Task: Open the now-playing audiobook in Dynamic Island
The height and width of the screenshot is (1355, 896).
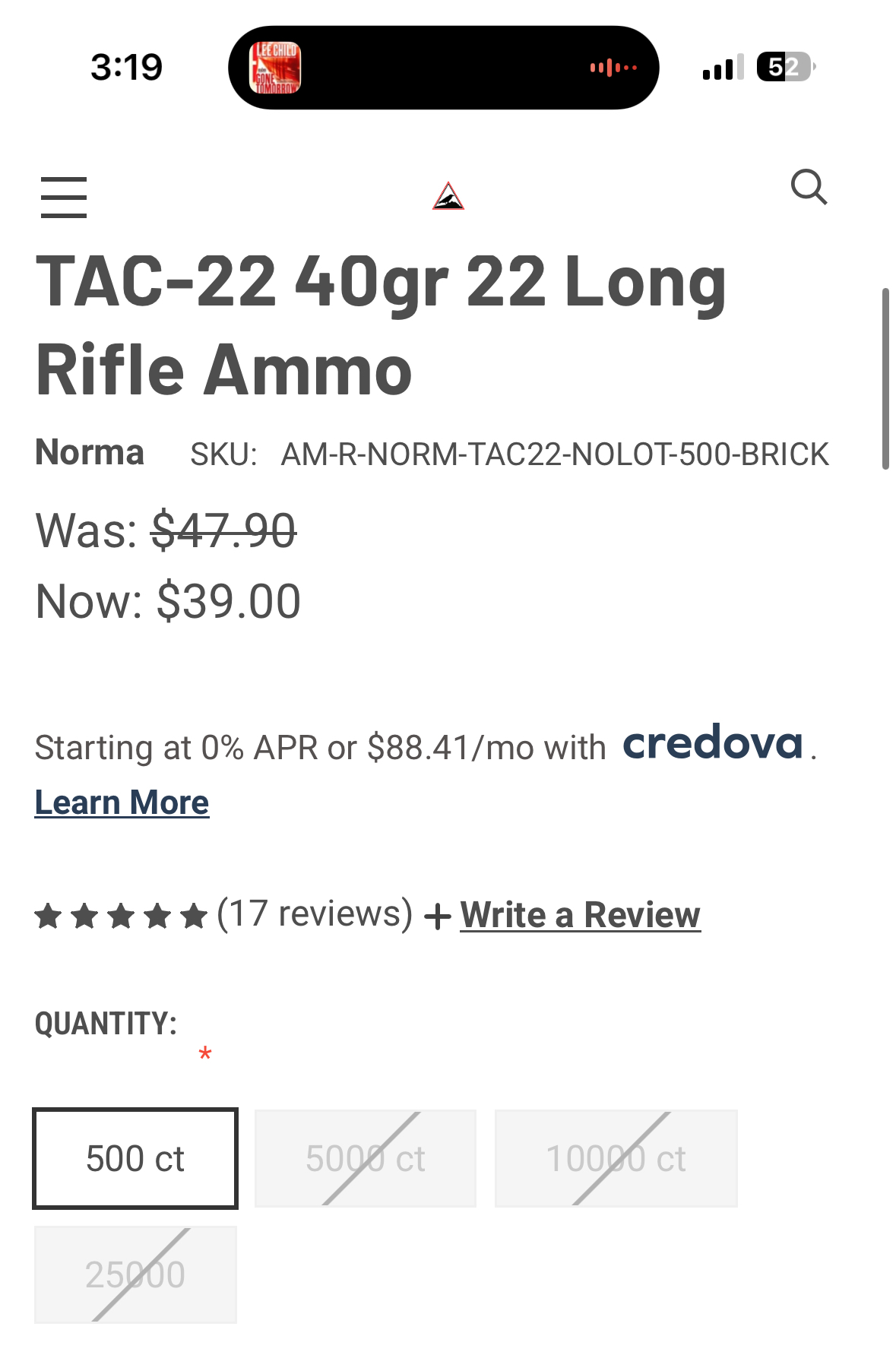Action: pyautogui.click(x=275, y=68)
